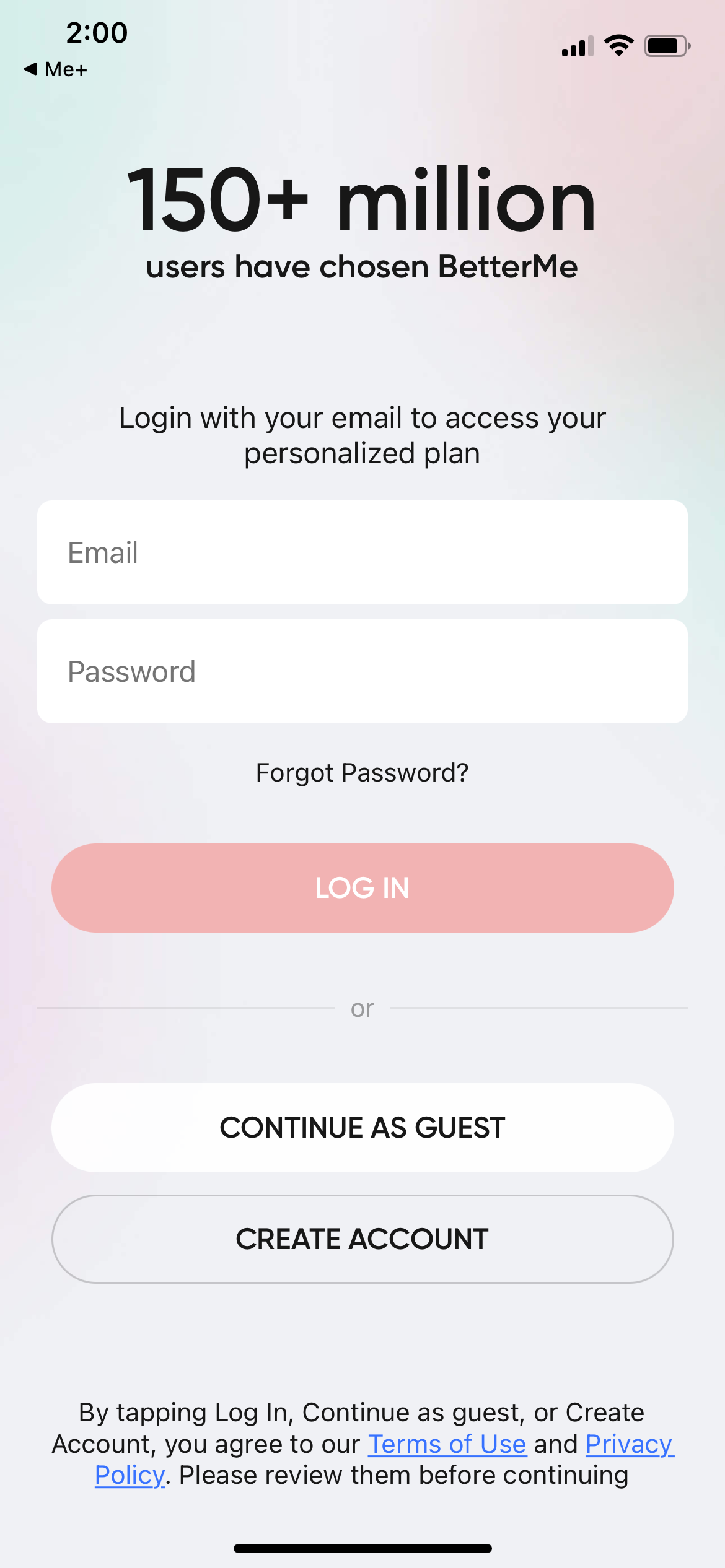This screenshot has height=1568, width=725.
Task: Click the Wi-Fi icon in status bar
Action: [618, 45]
